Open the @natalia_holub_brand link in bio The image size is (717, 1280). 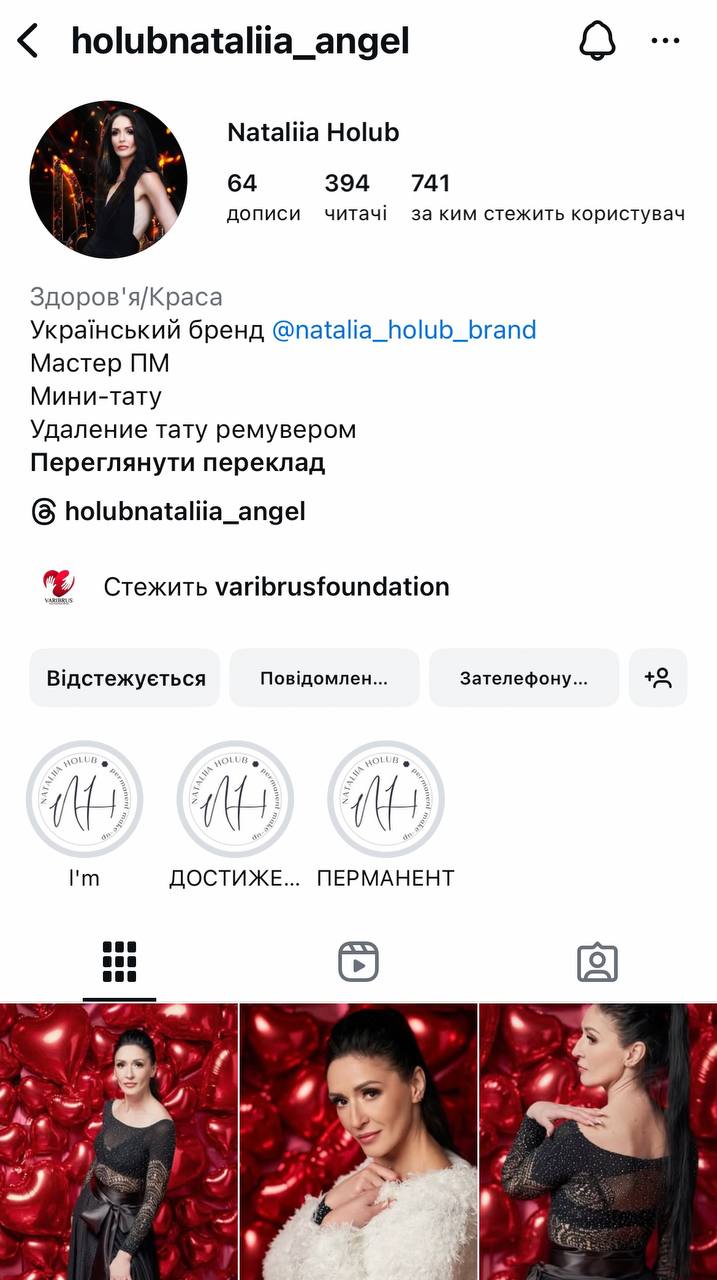click(x=404, y=330)
